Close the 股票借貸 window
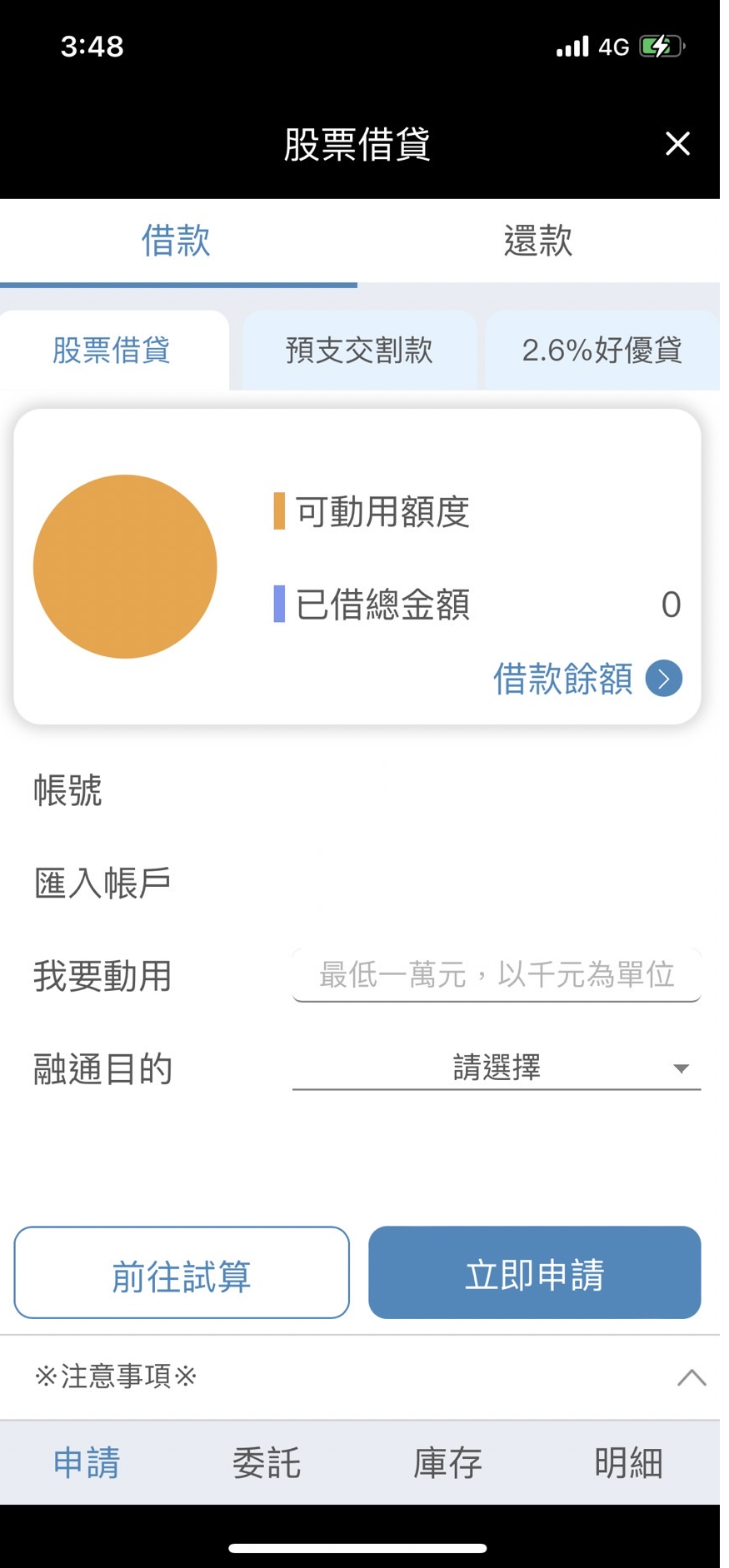The image size is (729, 1568). (x=677, y=144)
